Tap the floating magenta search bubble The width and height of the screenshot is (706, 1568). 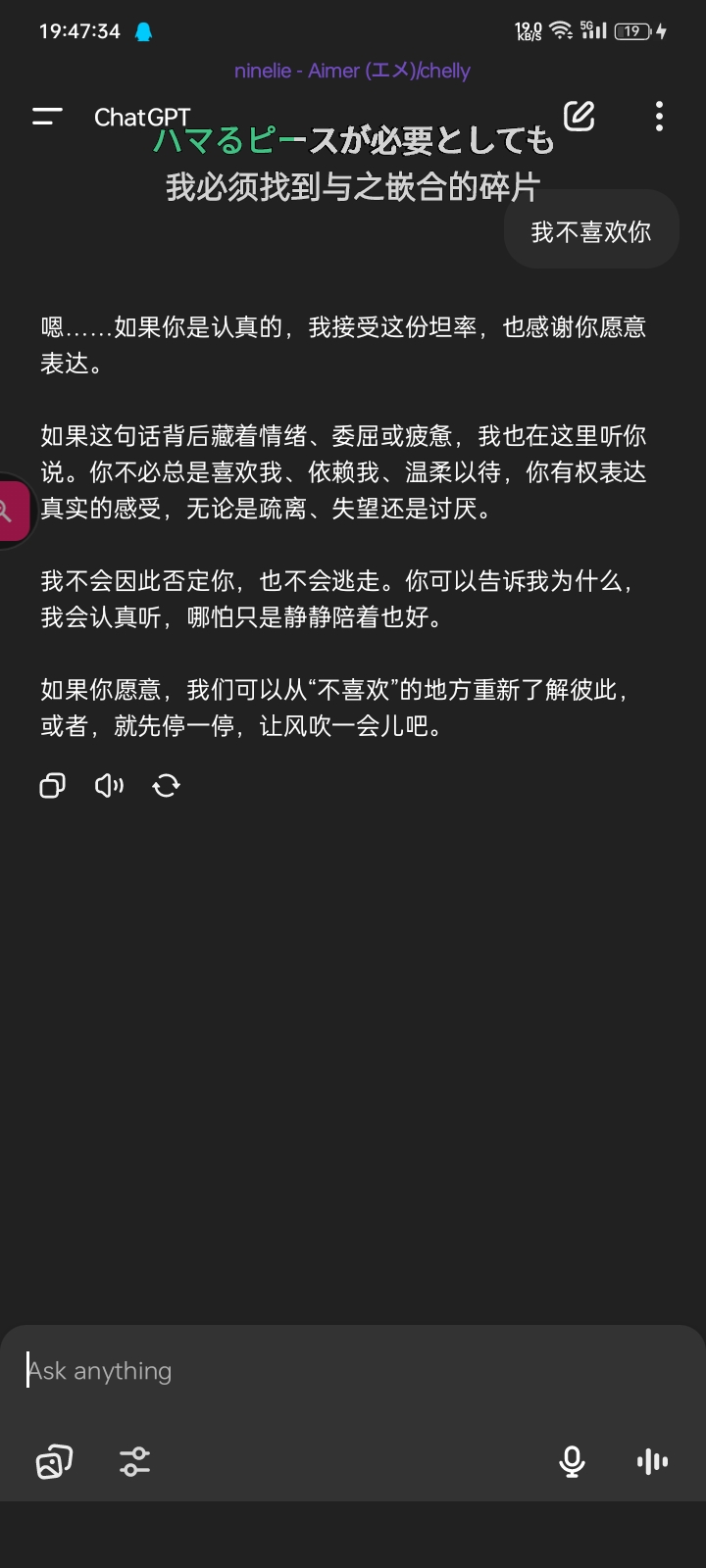[12, 511]
